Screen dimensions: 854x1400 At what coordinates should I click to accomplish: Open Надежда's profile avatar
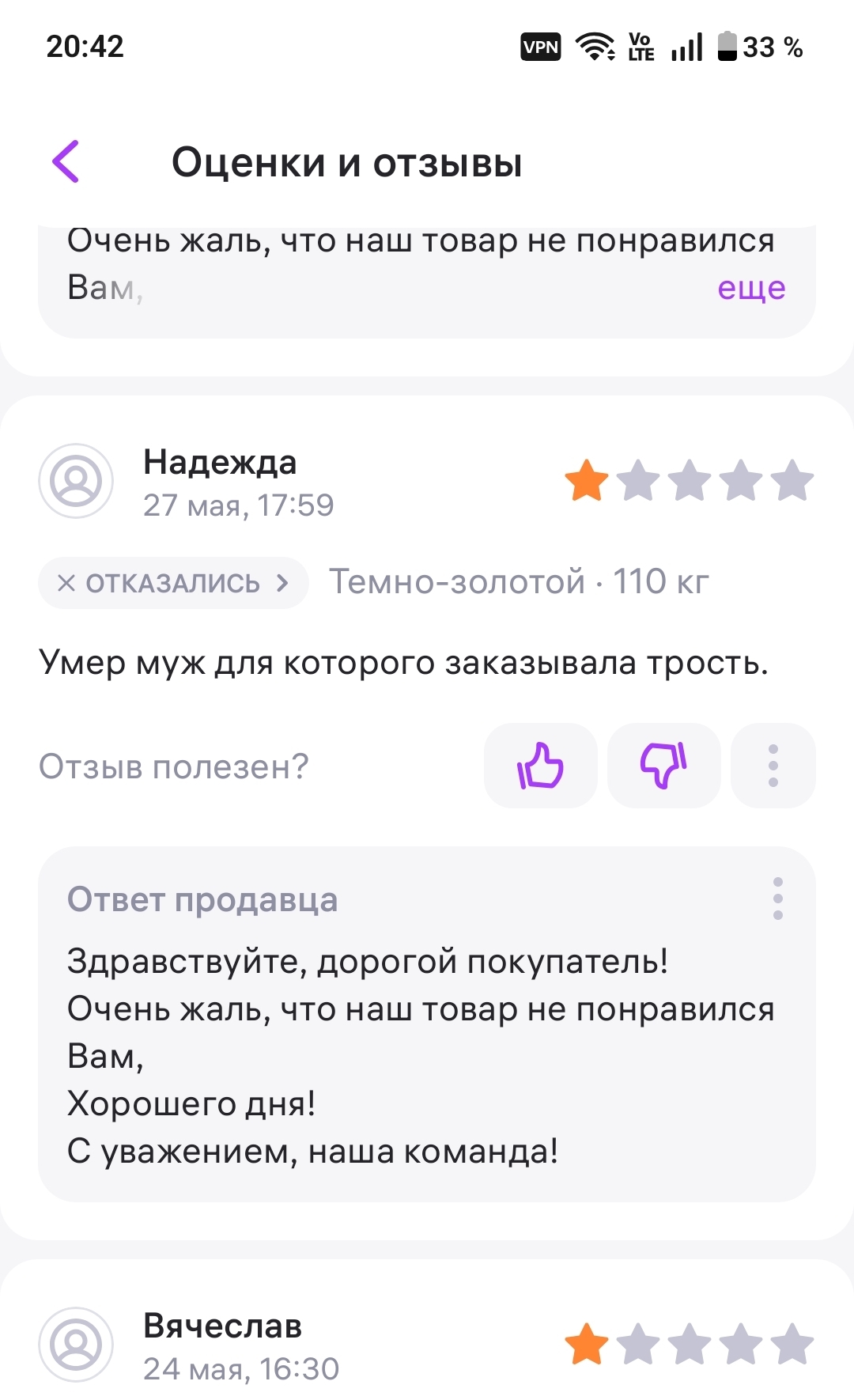(76, 481)
